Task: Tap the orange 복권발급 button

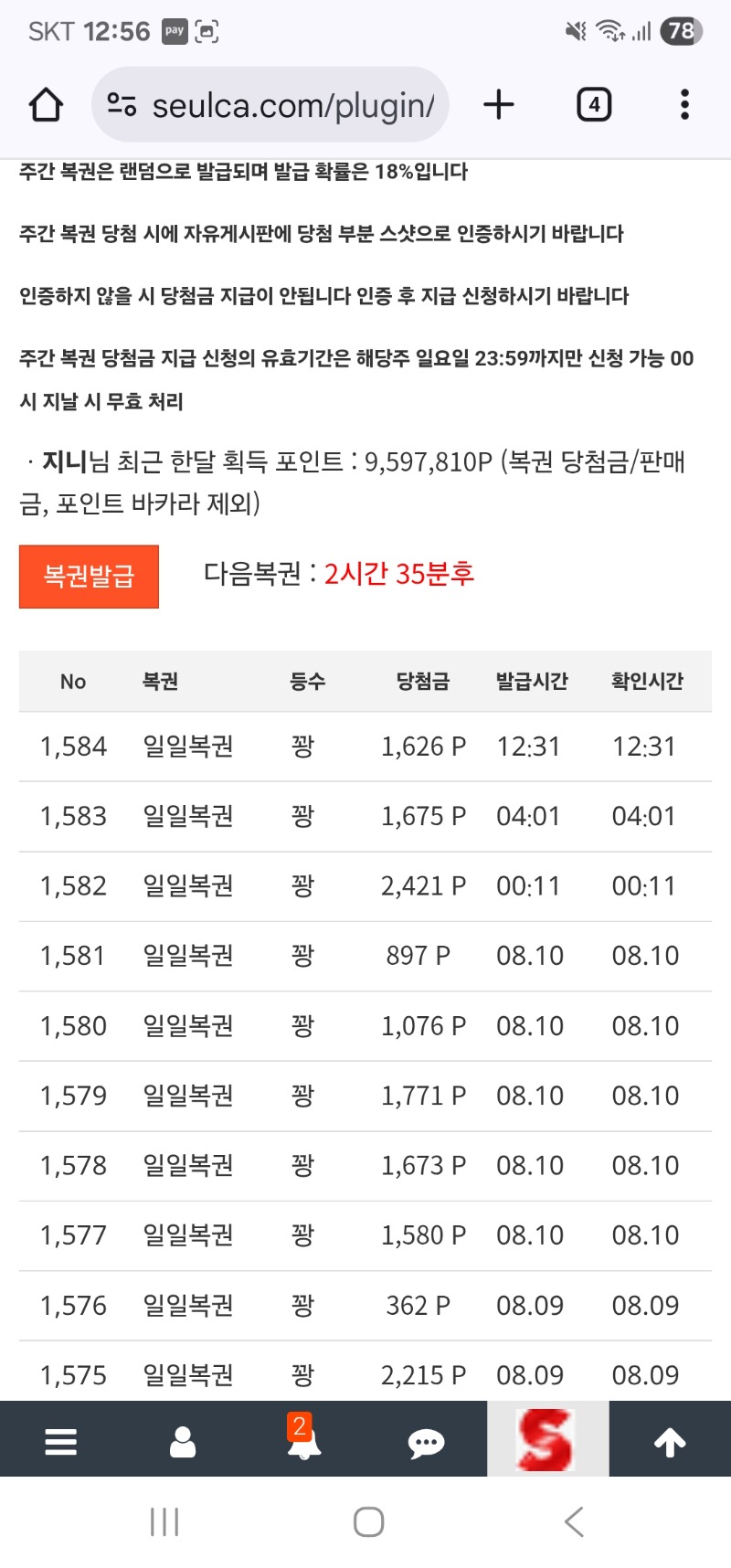Action: tap(89, 577)
